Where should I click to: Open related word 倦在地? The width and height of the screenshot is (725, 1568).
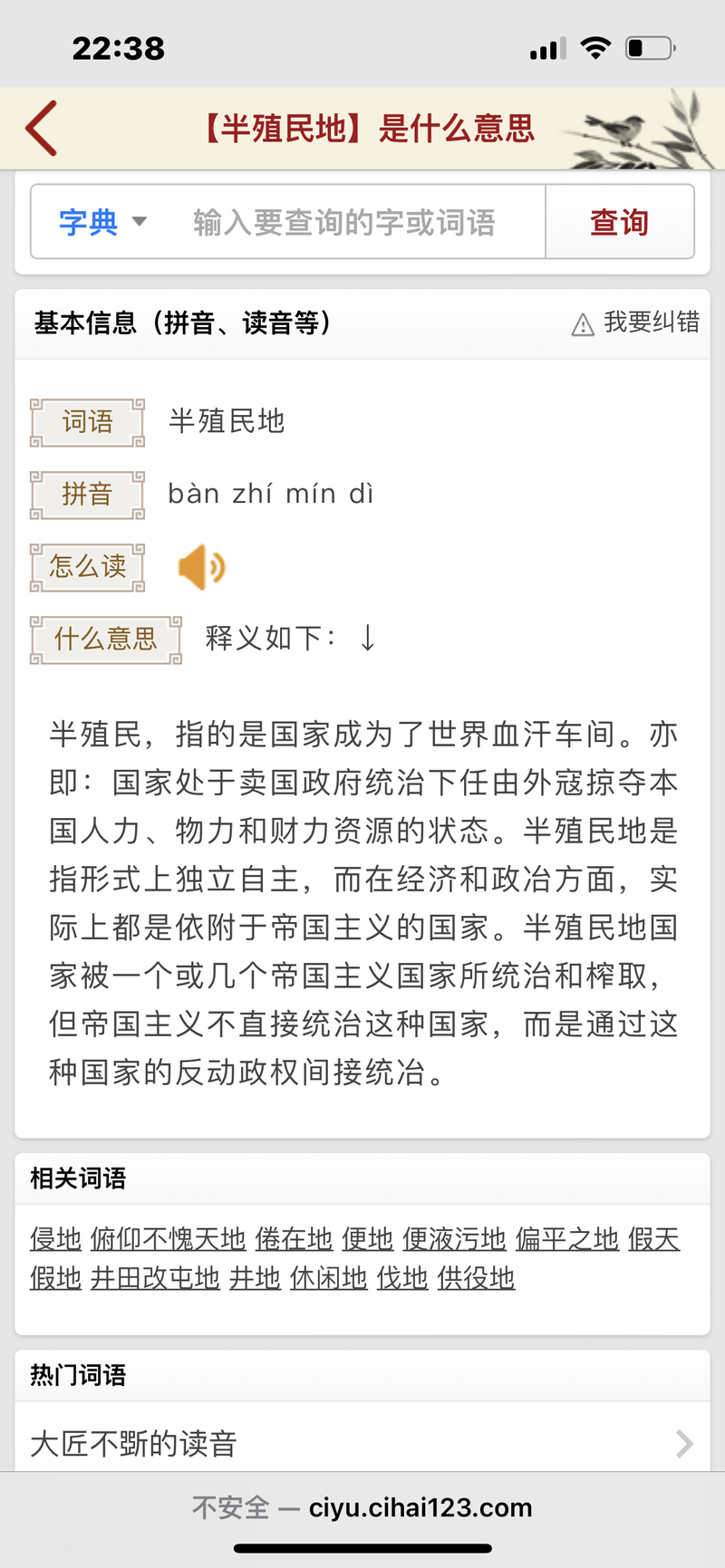294,1238
